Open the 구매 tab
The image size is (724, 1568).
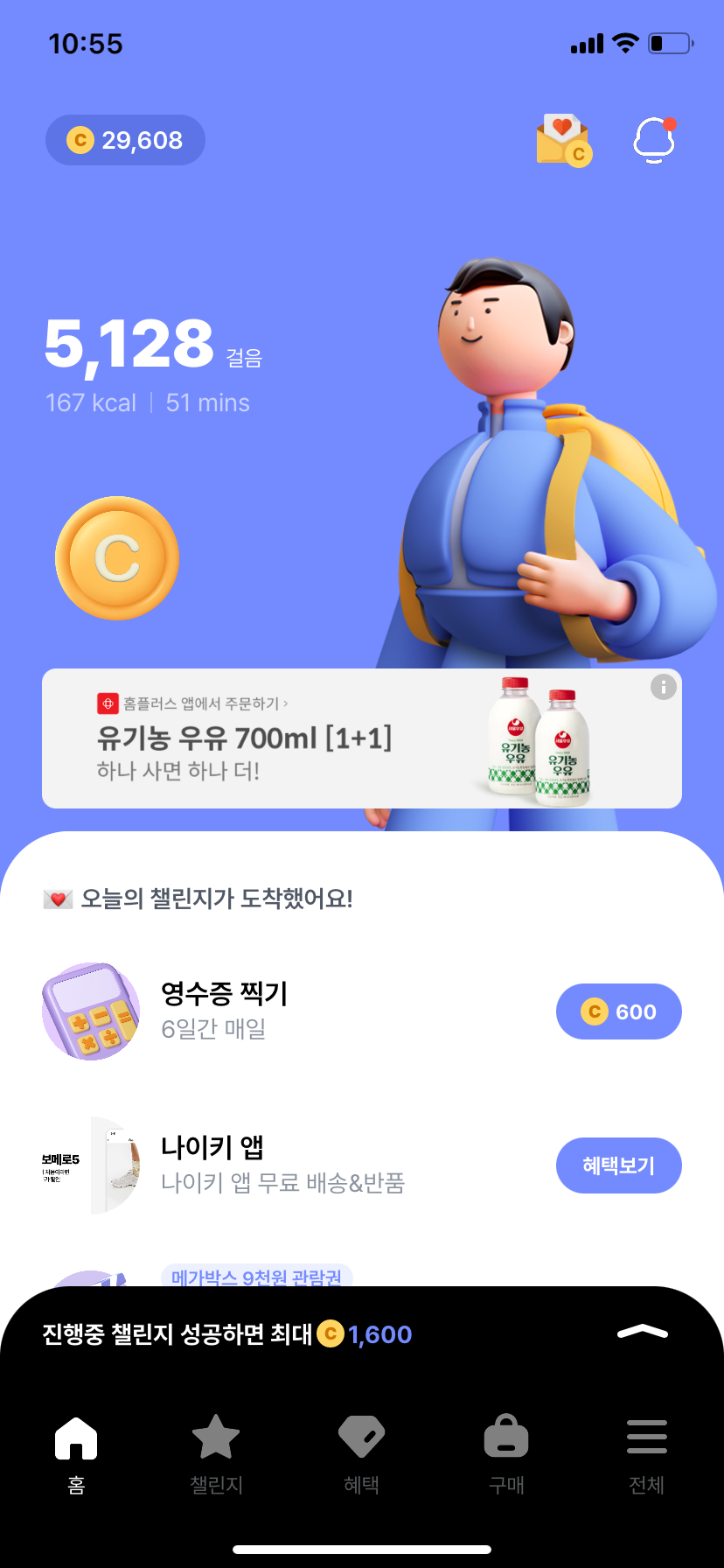[506, 1452]
